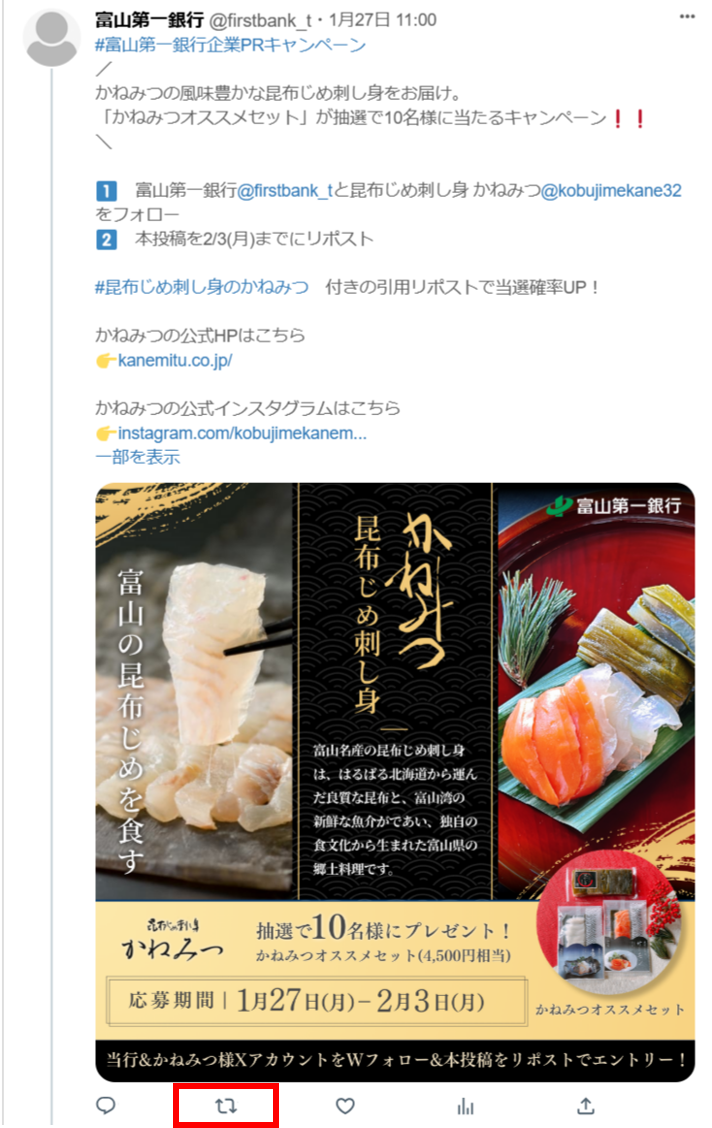The image size is (712, 1128).
Task: Visit the kanemitu.co.jp website link
Action: click(174, 360)
